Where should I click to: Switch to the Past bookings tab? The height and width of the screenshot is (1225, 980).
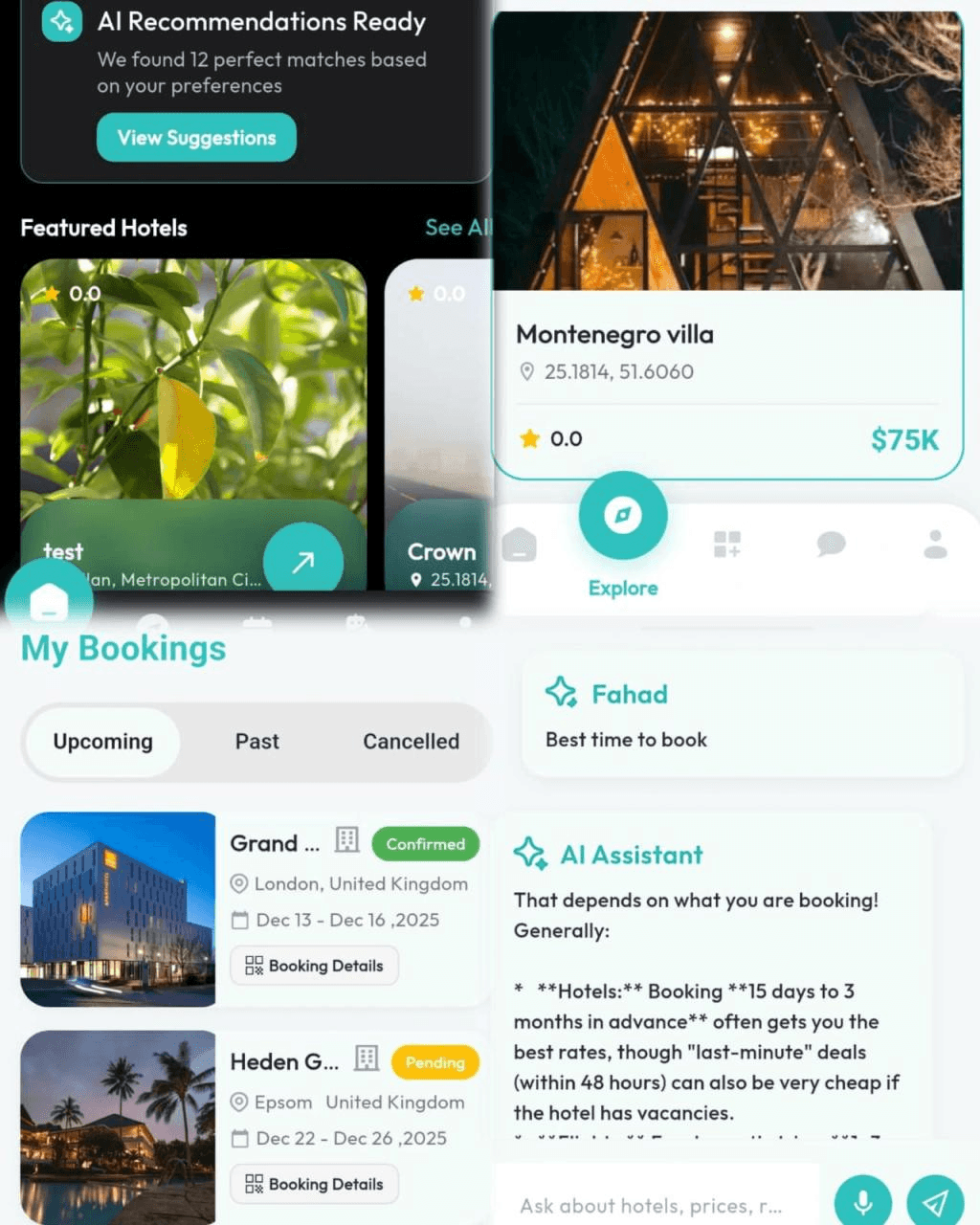(256, 741)
